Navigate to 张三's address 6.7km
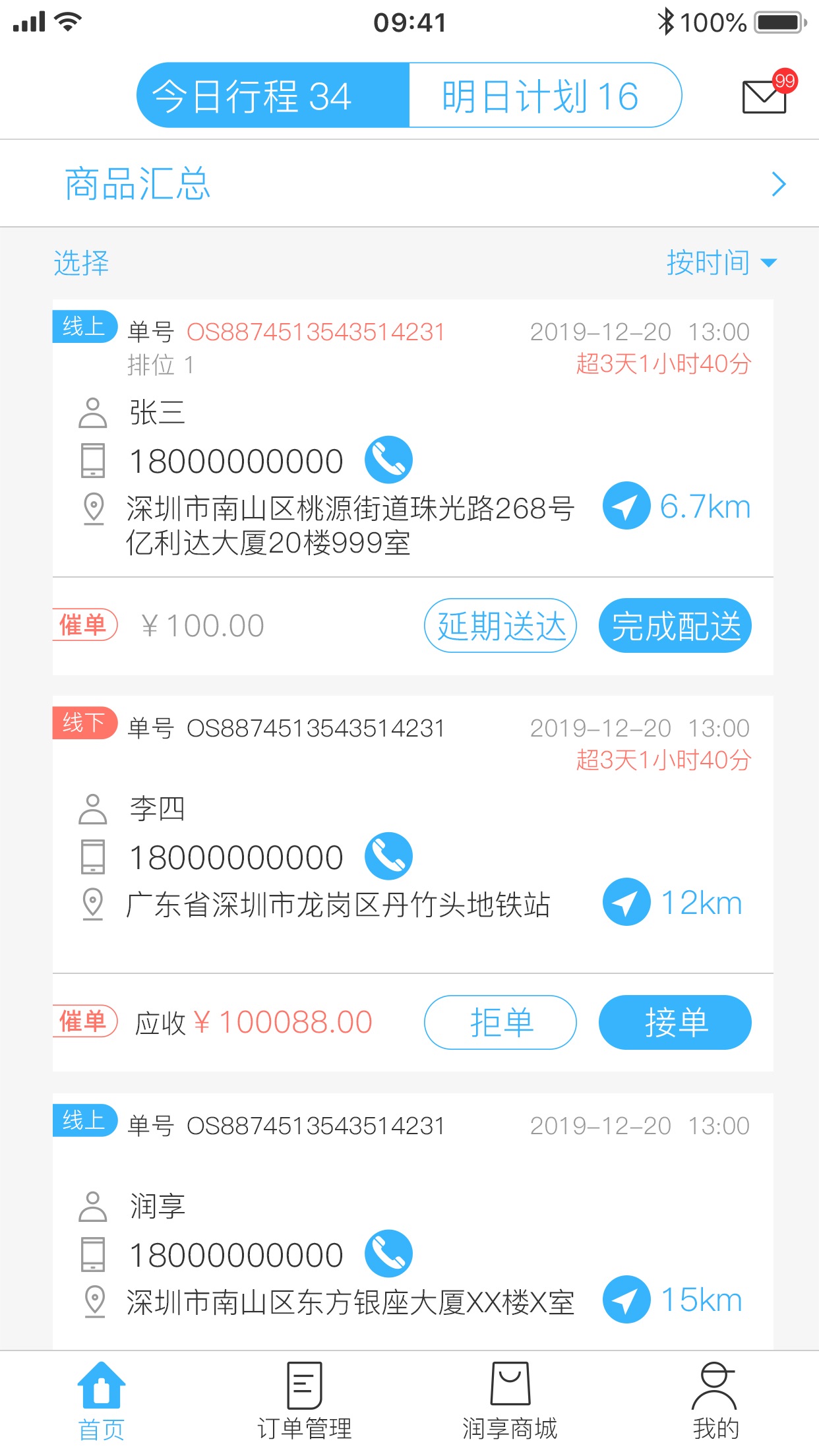The width and height of the screenshot is (819, 1456). tap(677, 506)
